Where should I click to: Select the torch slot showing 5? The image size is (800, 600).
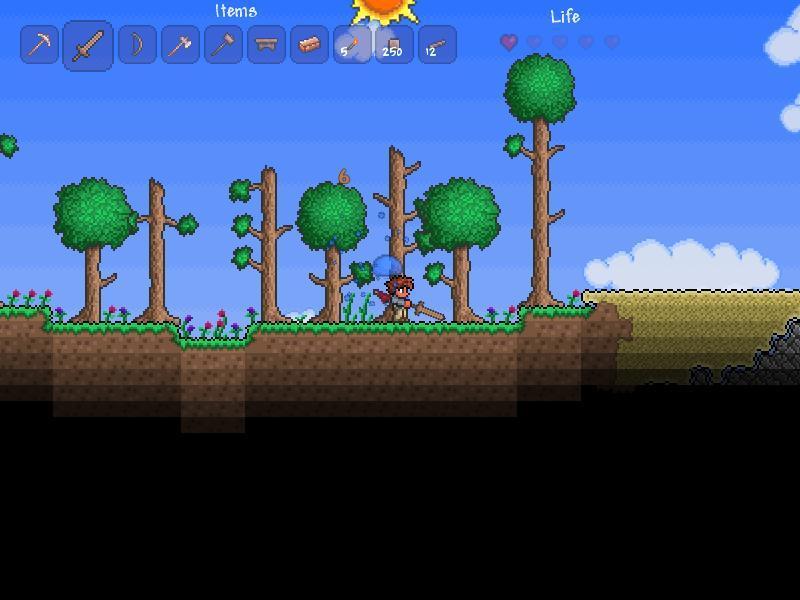pos(352,45)
